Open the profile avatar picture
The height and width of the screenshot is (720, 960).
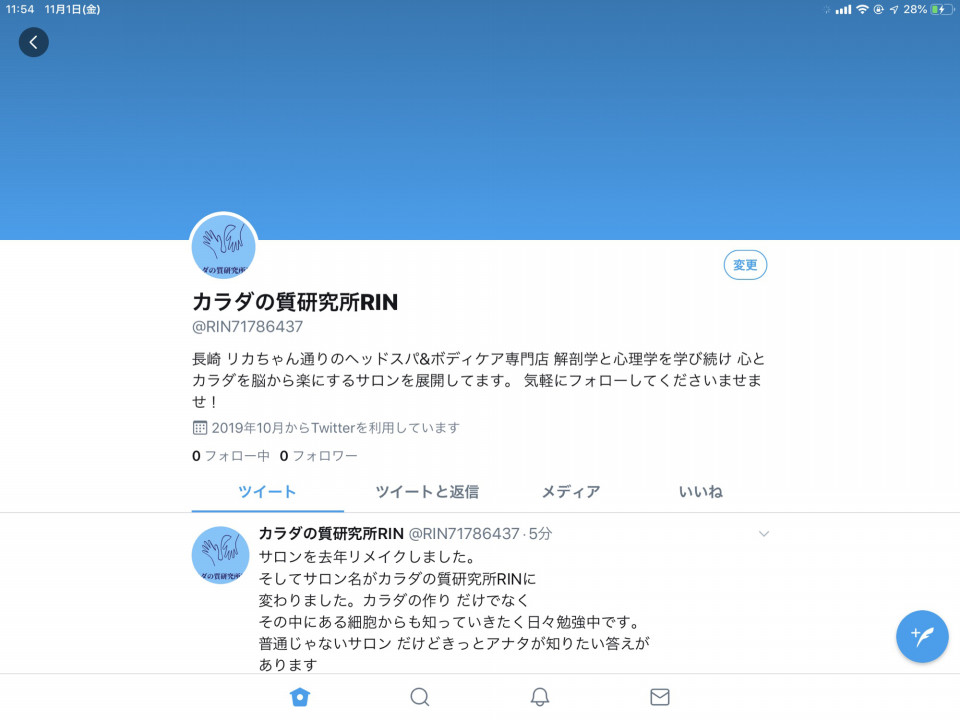[224, 246]
